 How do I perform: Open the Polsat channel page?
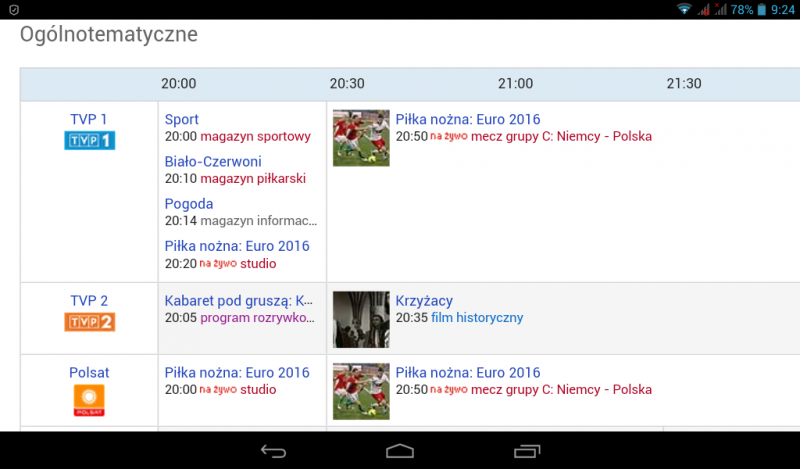point(89,373)
